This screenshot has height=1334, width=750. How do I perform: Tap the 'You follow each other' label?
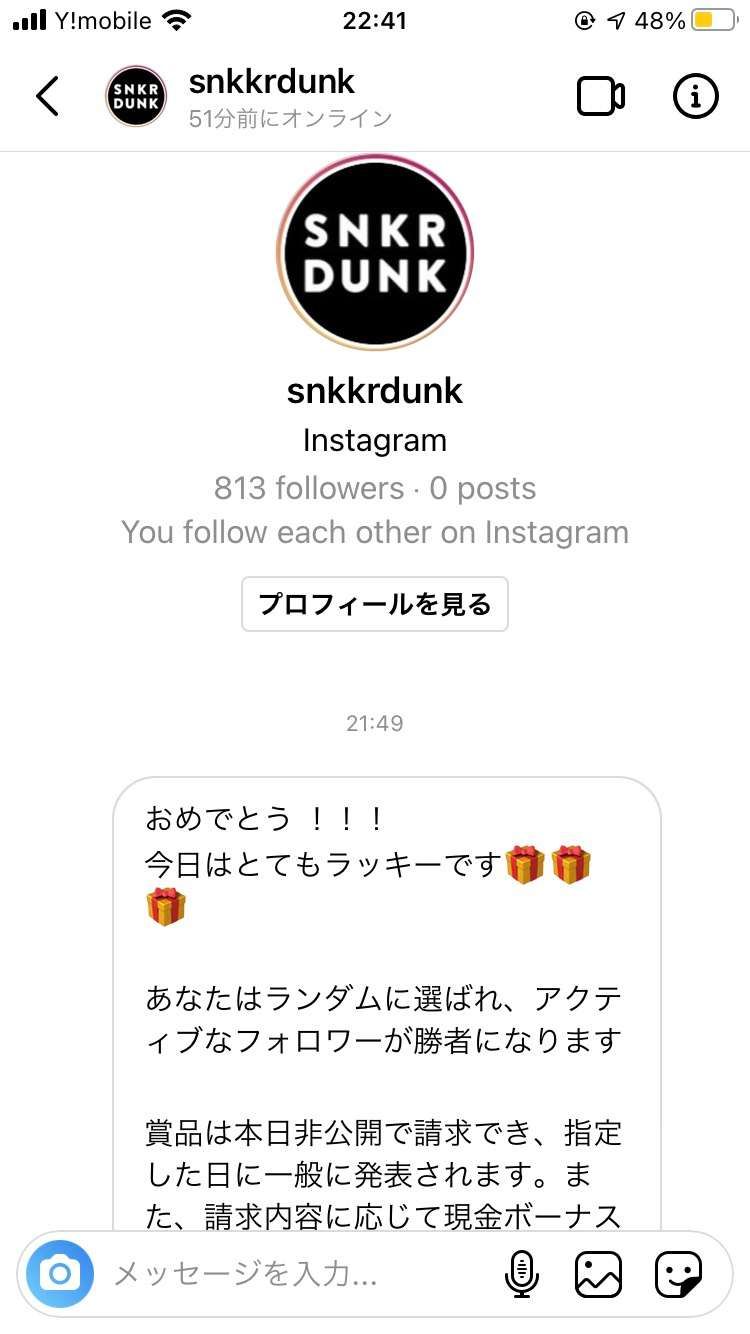[374, 531]
